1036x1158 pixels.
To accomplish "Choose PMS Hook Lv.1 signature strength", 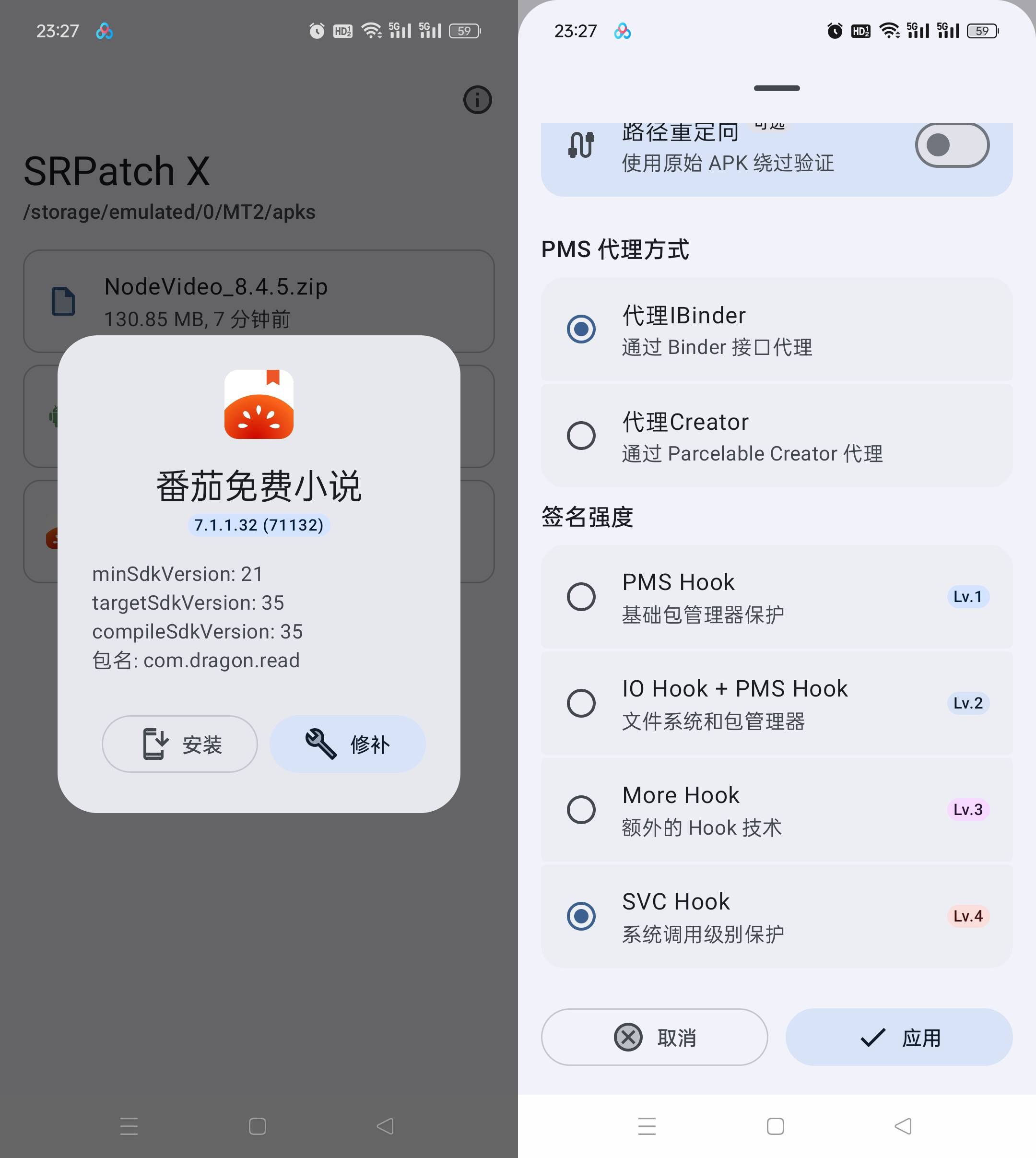I will coord(581,597).
